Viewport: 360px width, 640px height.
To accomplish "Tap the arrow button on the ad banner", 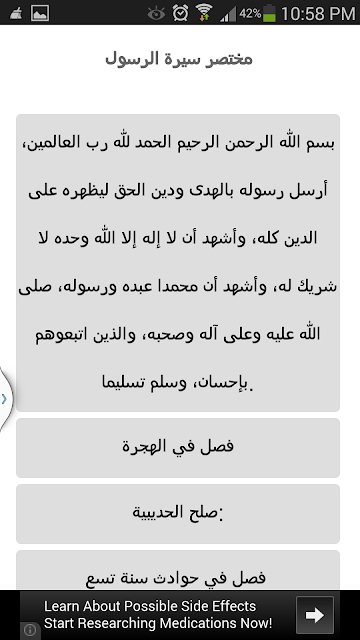I will tap(315, 615).
